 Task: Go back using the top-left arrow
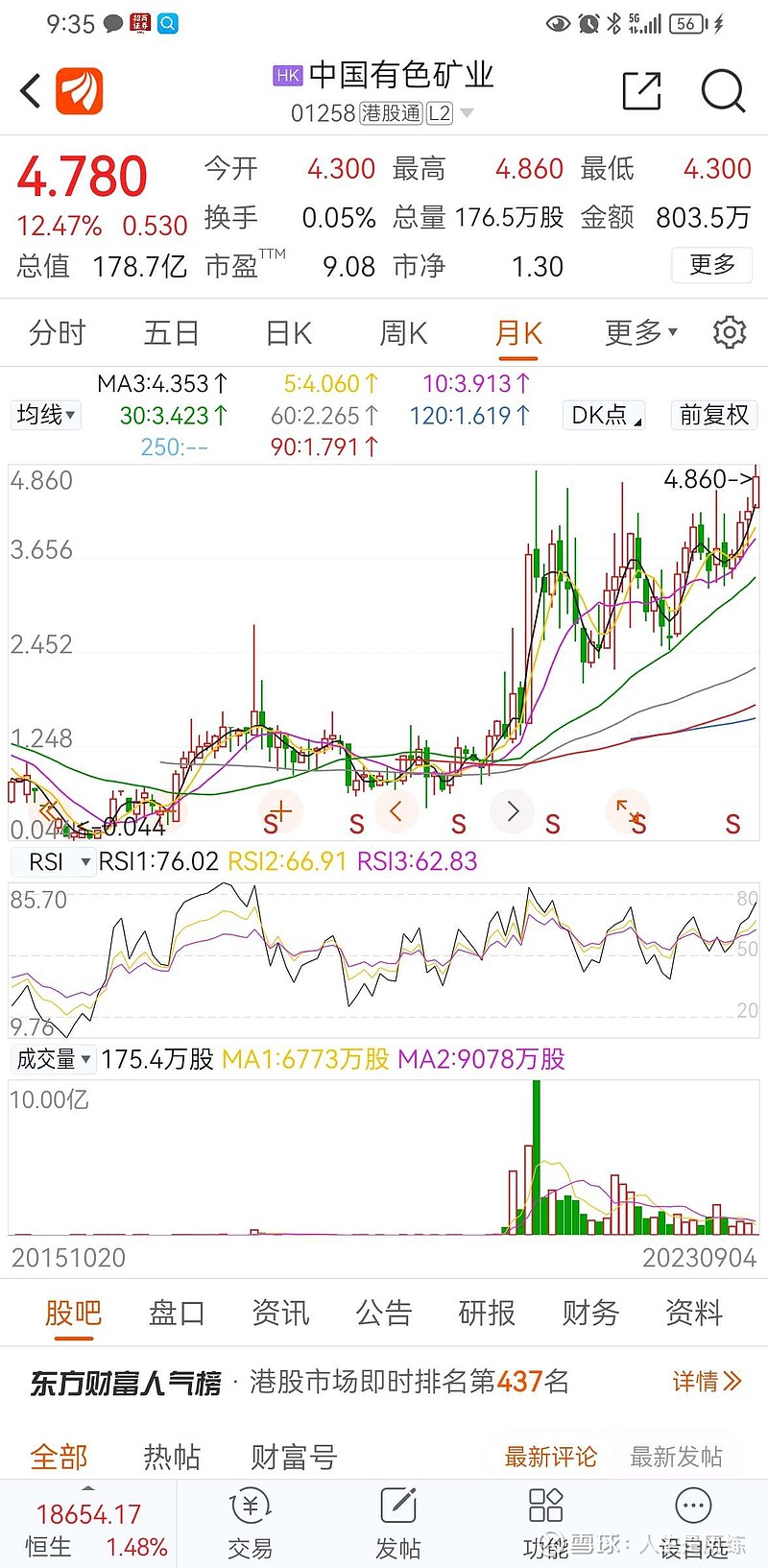32,92
